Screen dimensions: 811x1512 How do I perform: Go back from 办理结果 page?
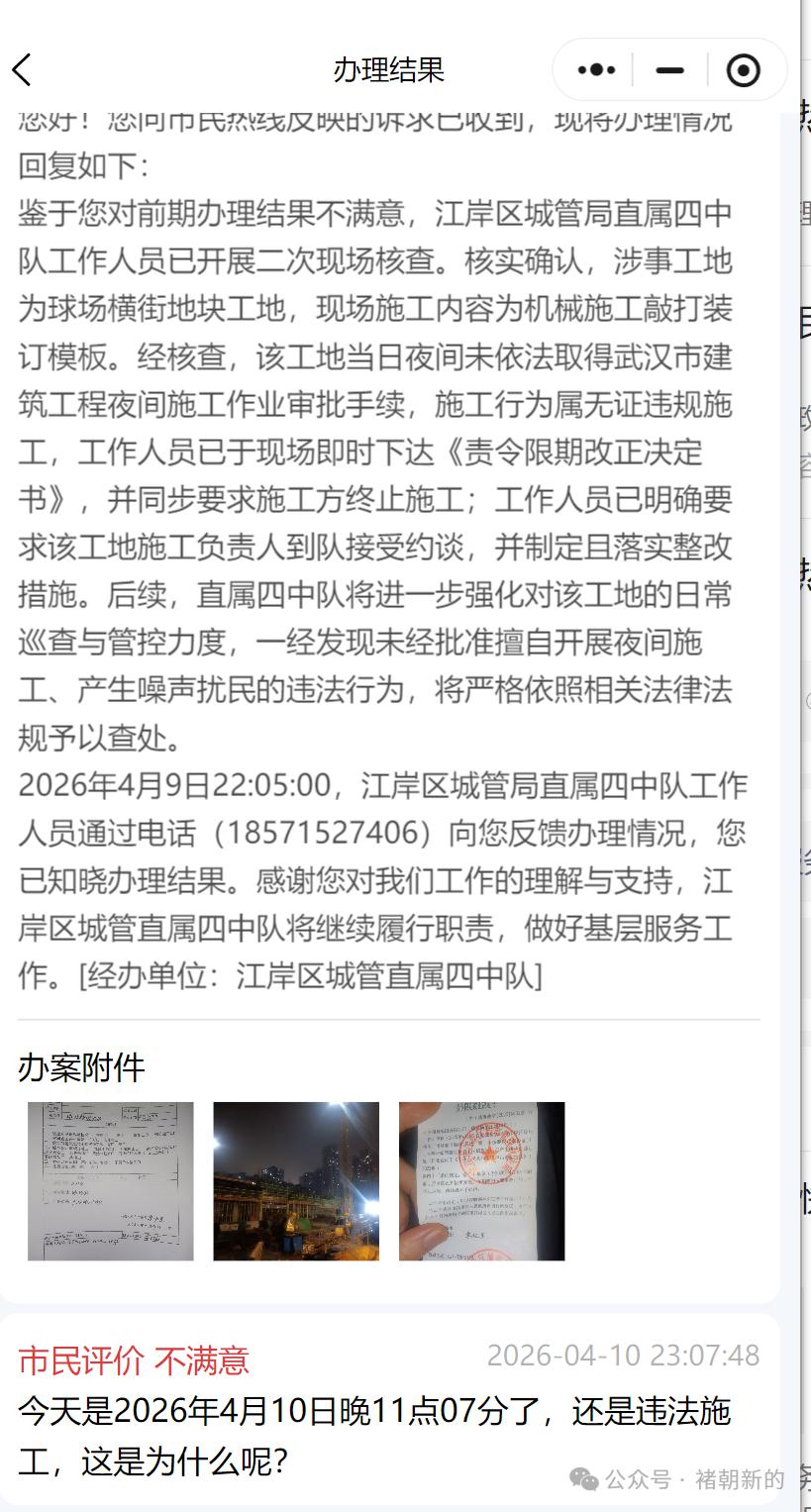(22, 70)
